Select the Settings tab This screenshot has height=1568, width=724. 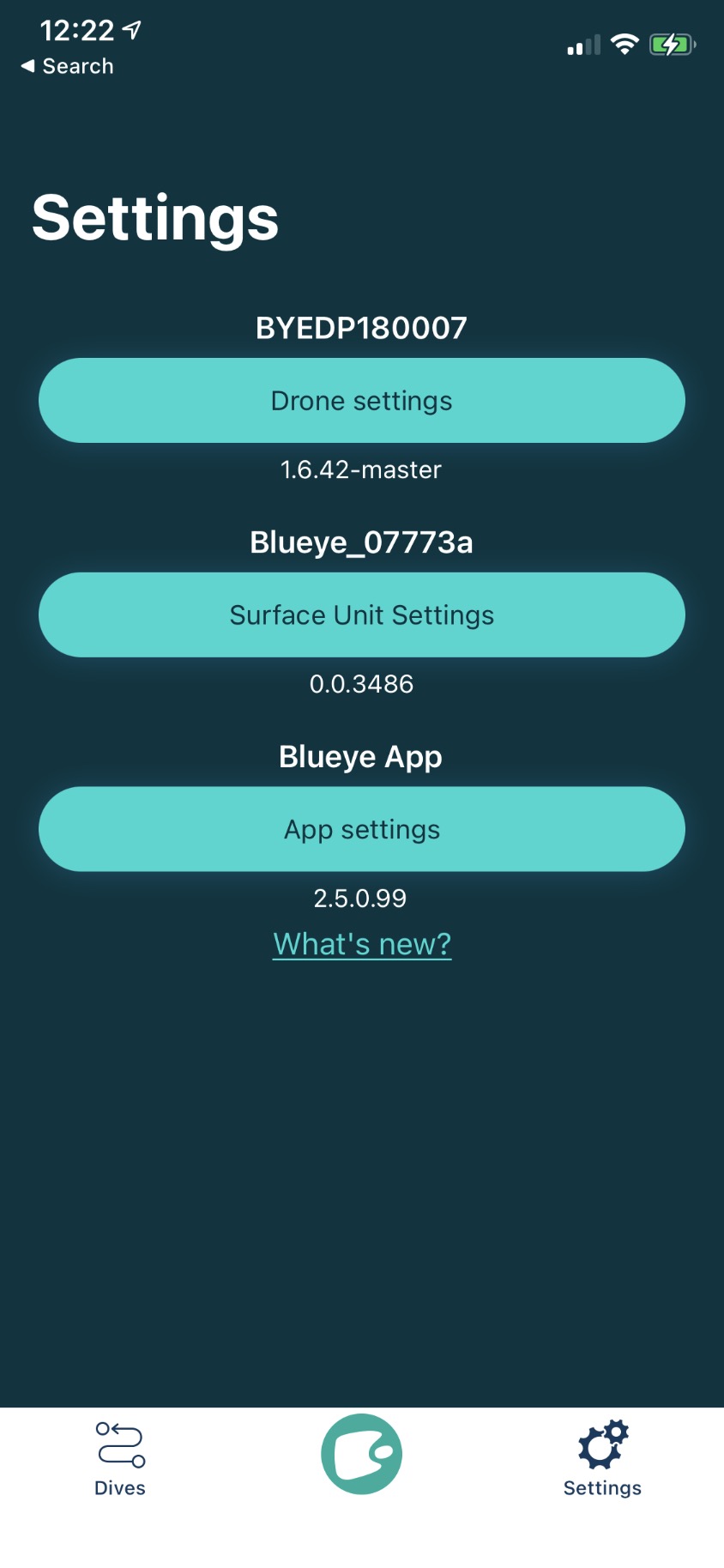coord(602,1459)
